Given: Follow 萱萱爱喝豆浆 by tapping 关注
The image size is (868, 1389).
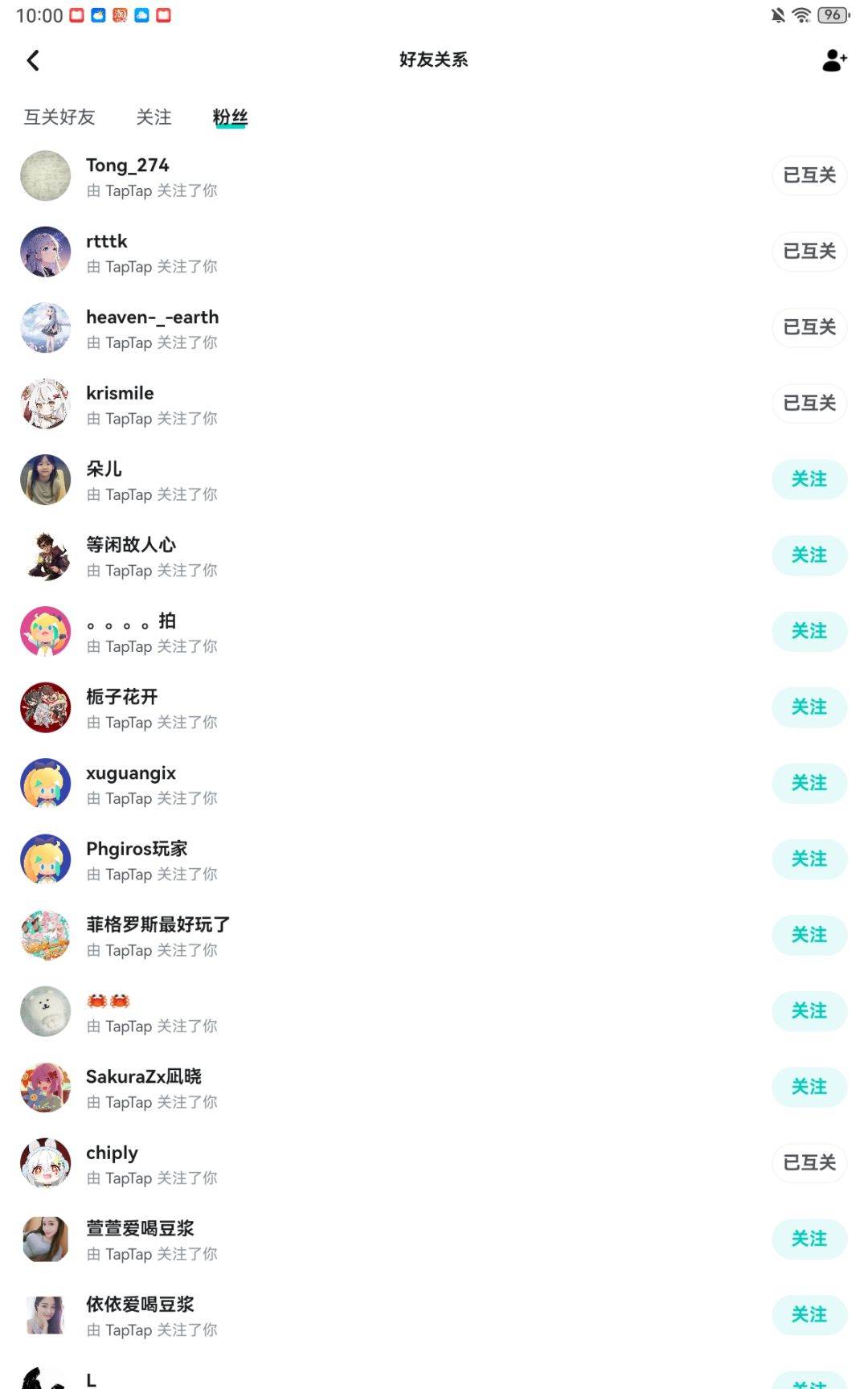Looking at the screenshot, I should point(809,1239).
